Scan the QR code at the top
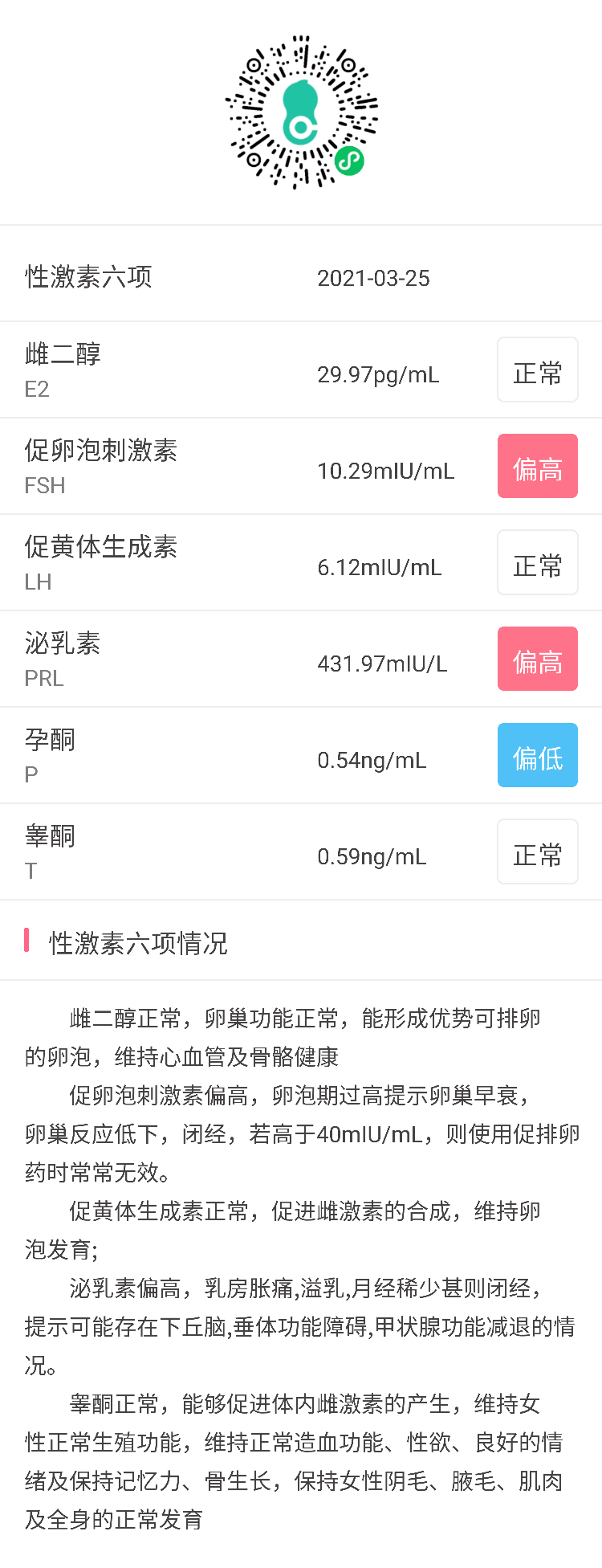The image size is (602, 1568). pyautogui.click(x=301, y=112)
